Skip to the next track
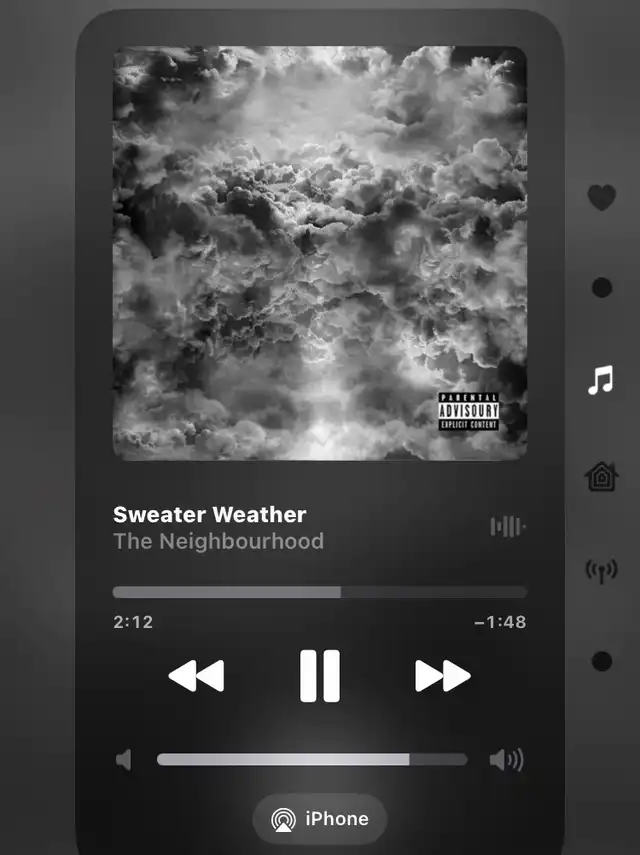Screen dimensions: 640x855 [442, 676]
